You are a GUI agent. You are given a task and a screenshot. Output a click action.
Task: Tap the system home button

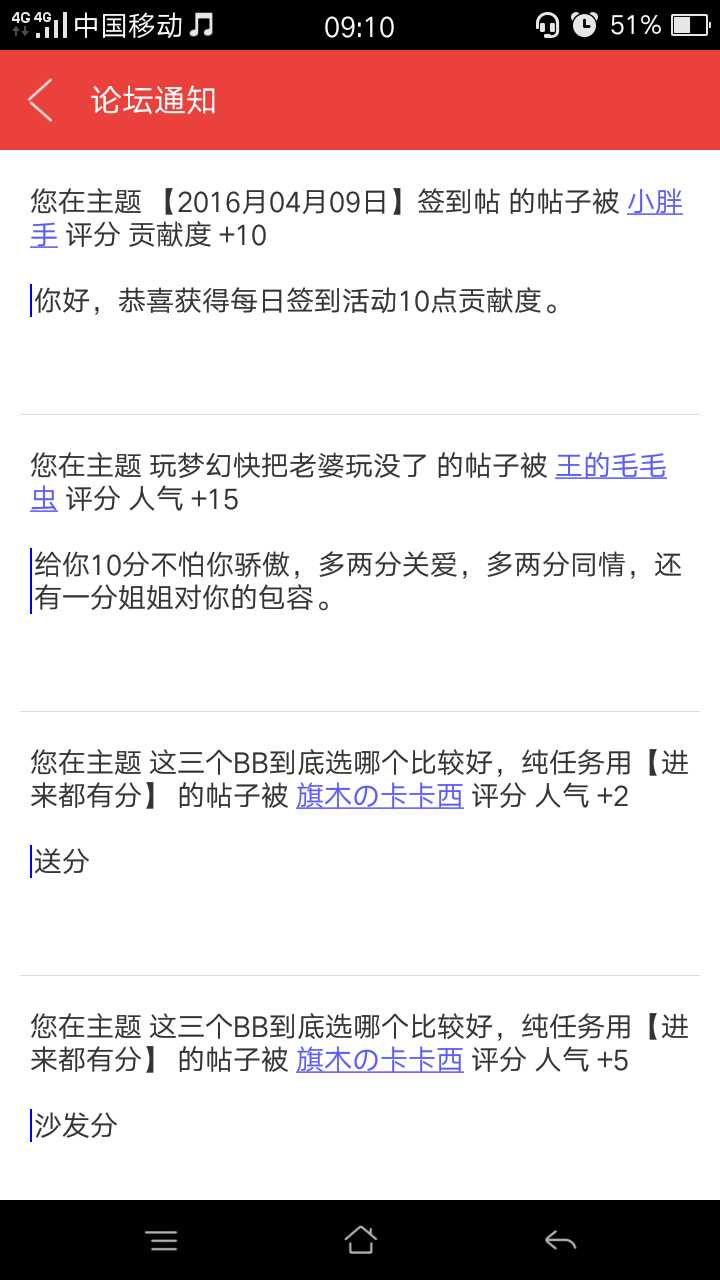coord(360,1240)
